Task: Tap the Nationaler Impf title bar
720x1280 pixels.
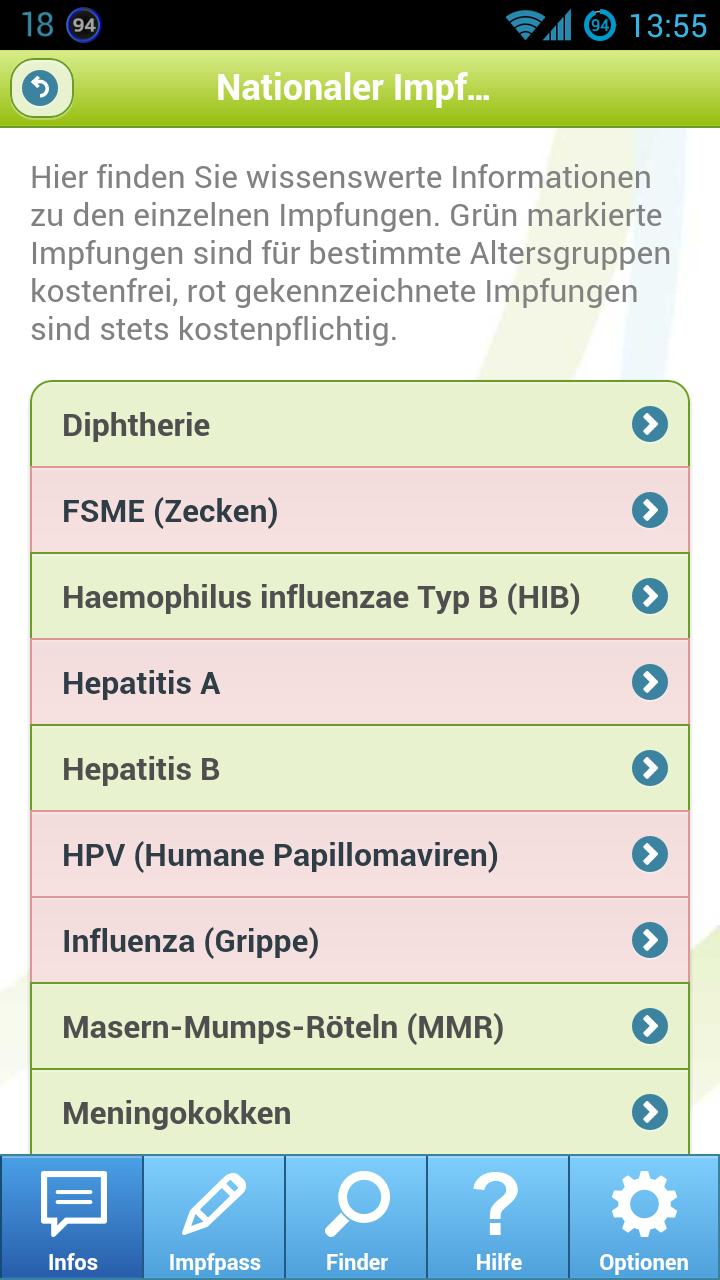Action: (360, 88)
